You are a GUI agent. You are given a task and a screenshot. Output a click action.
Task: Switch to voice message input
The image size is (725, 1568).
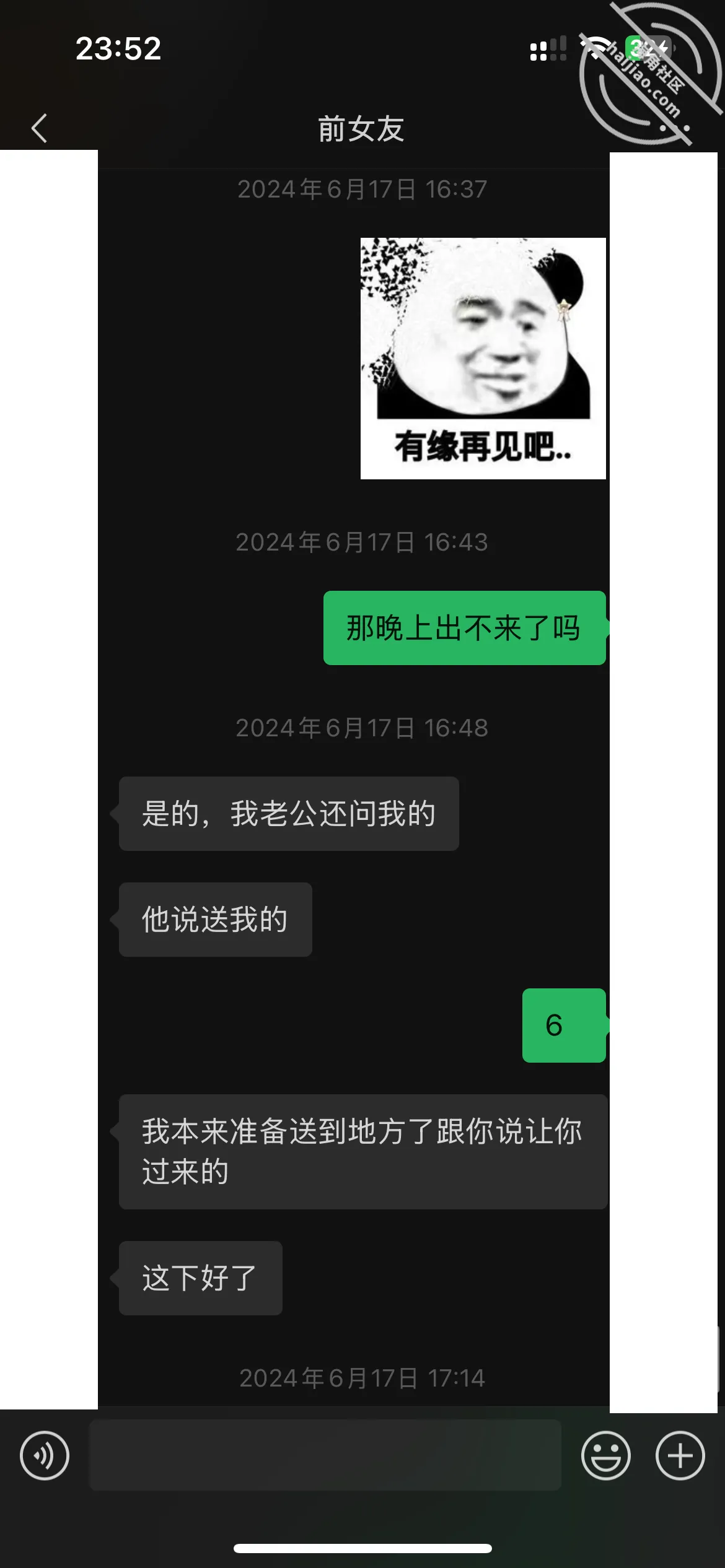point(45,1455)
